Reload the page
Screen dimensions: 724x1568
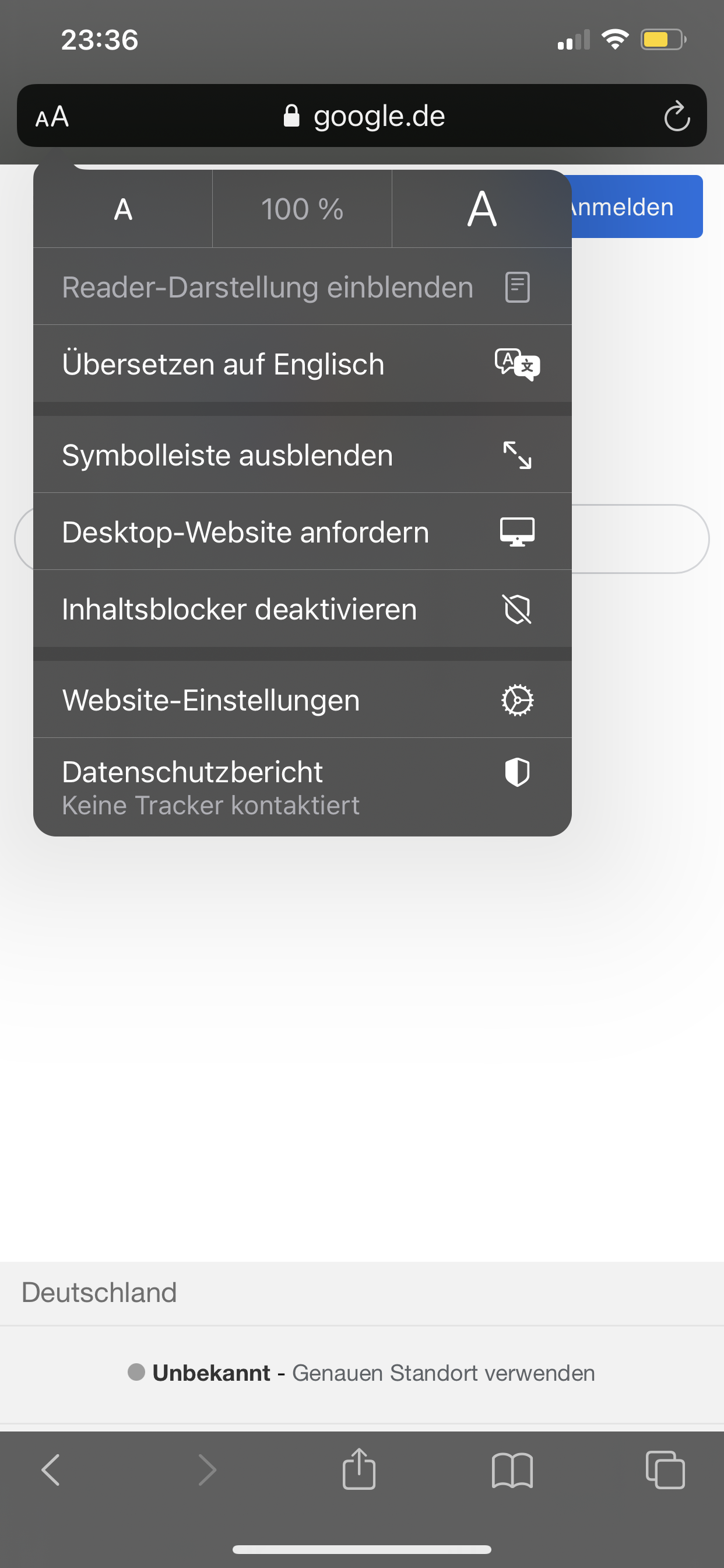pyautogui.click(x=677, y=116)
